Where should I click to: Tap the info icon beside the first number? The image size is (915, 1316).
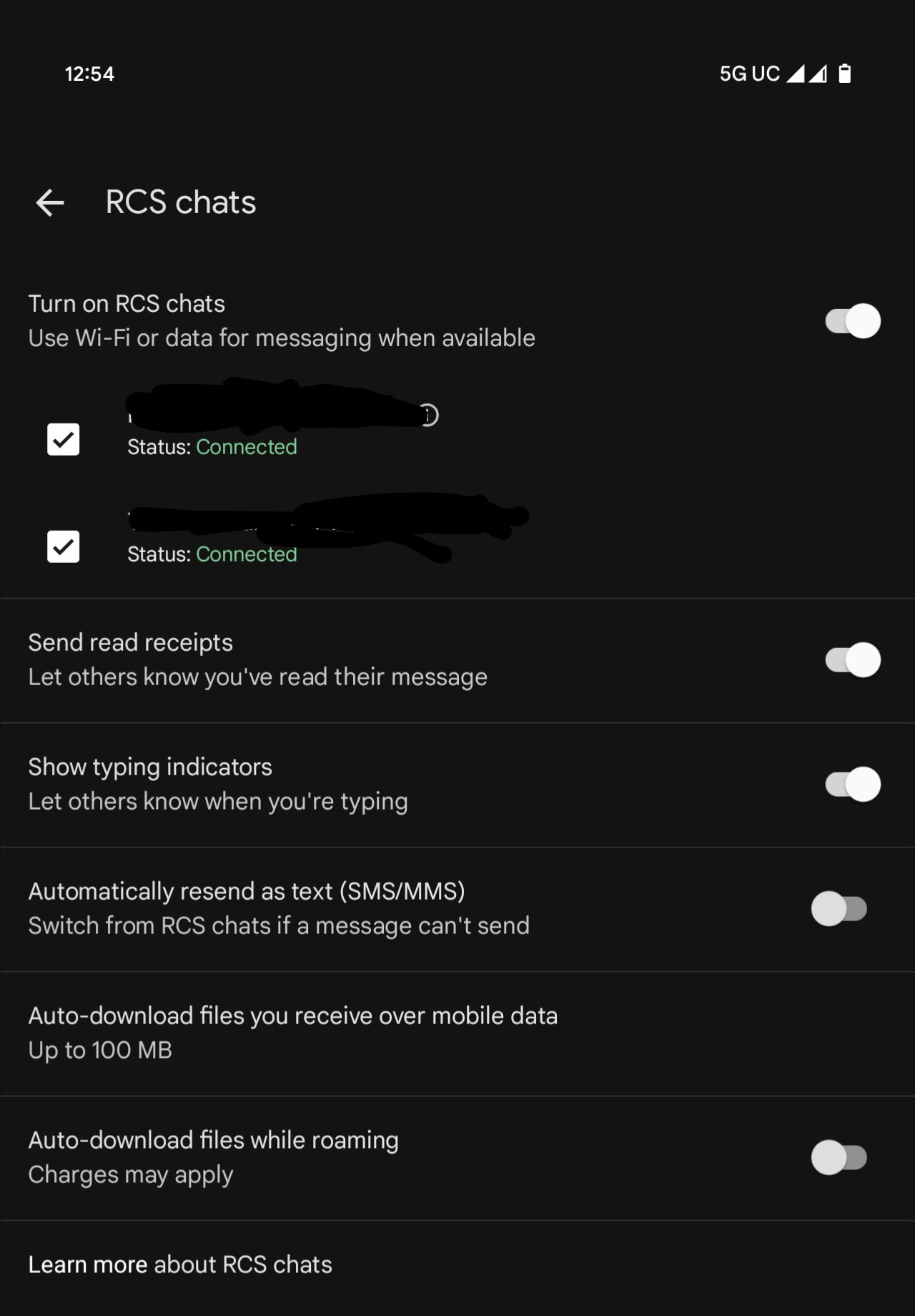tap(429, 415)
